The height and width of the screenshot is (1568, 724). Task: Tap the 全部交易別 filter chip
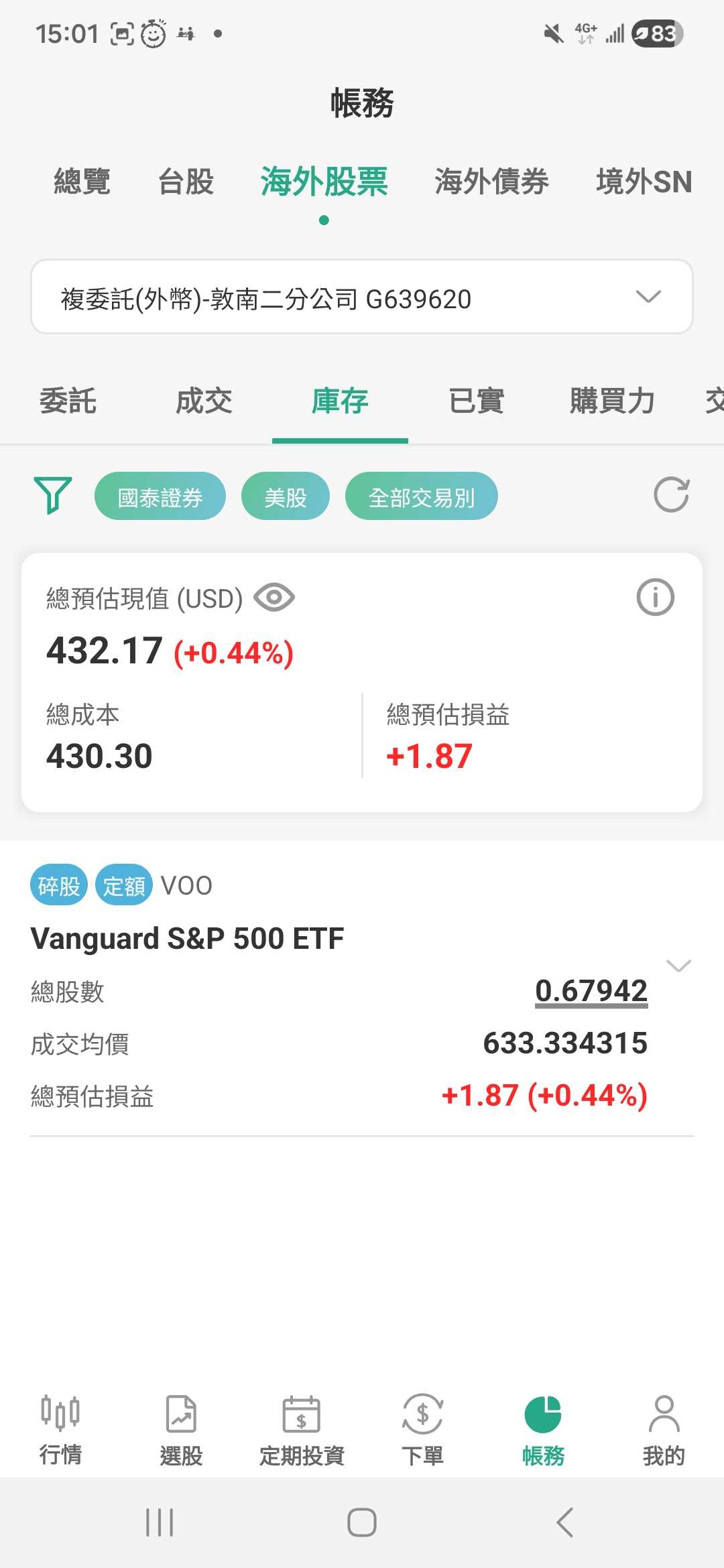(x=422, y=497)
